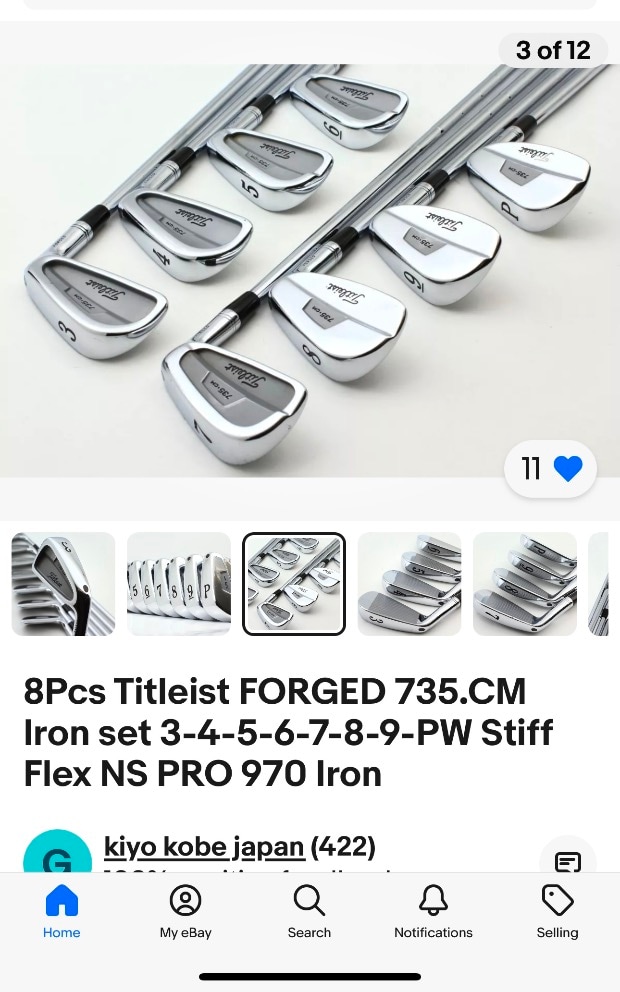The width and height of the screenshot is (620, 992).
Task: Open the Notifications tab
Action: [x=433, y=912]
